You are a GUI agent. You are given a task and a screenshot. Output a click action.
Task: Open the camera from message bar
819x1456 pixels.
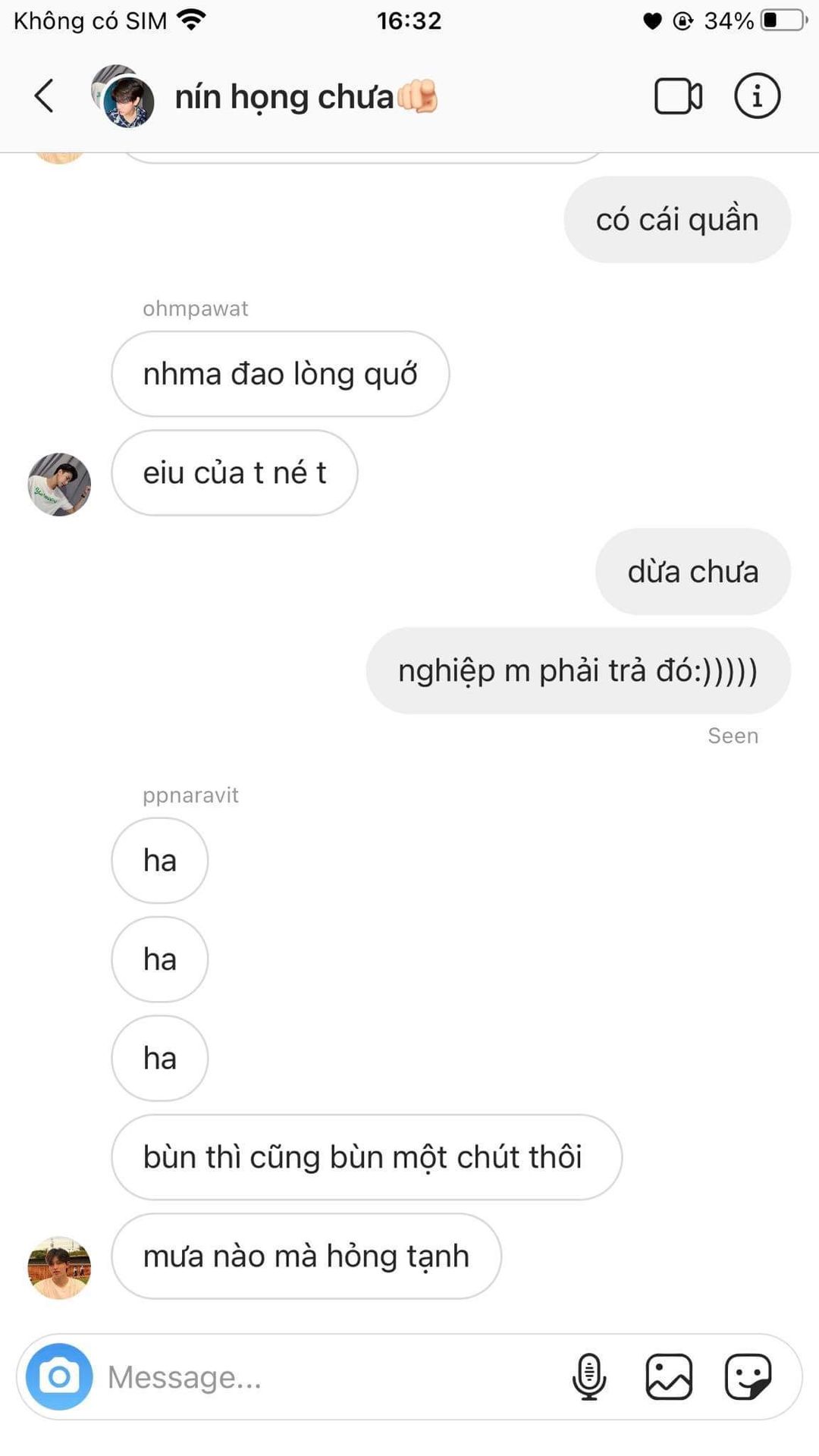click(x=59, y=1376)
